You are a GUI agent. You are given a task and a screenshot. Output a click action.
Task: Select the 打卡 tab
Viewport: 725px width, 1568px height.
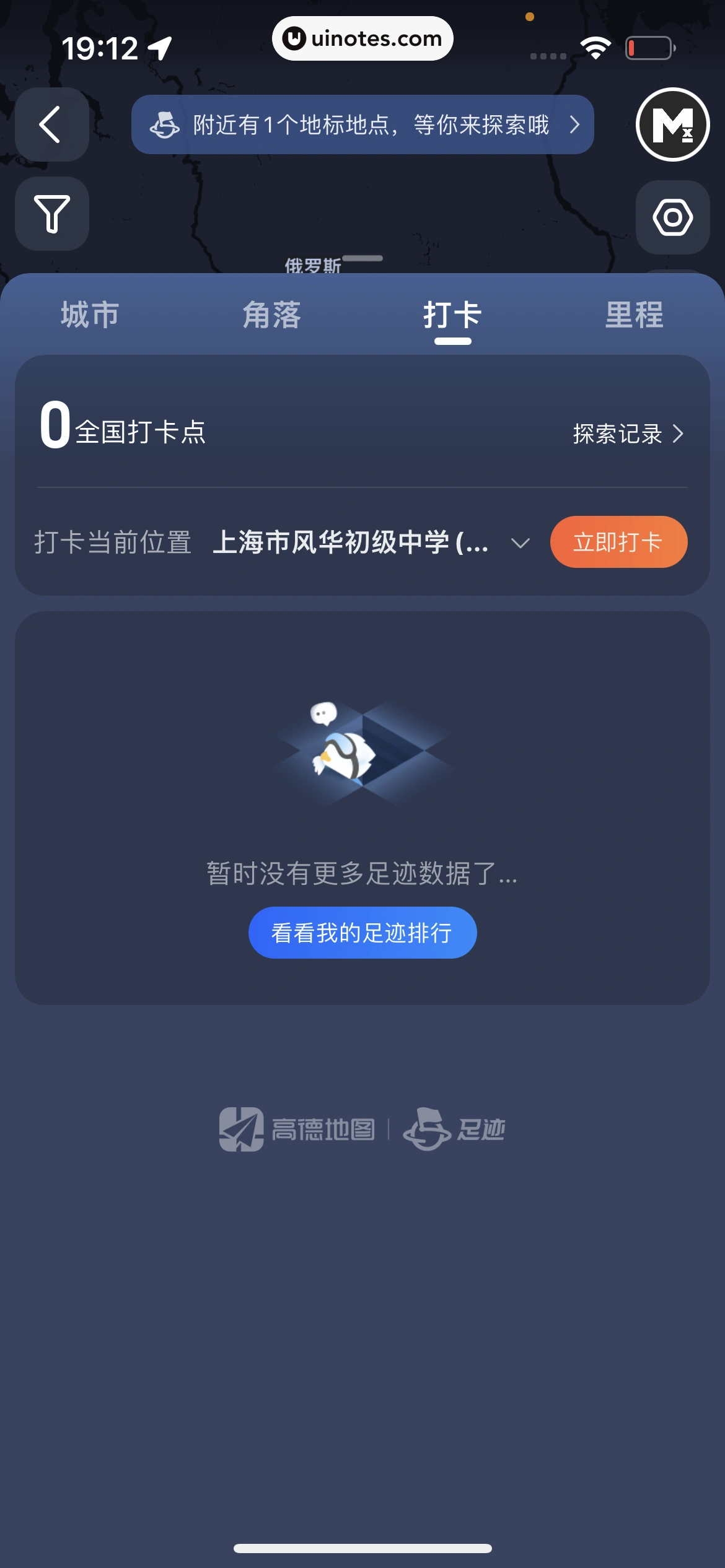[x=452, y=315]
